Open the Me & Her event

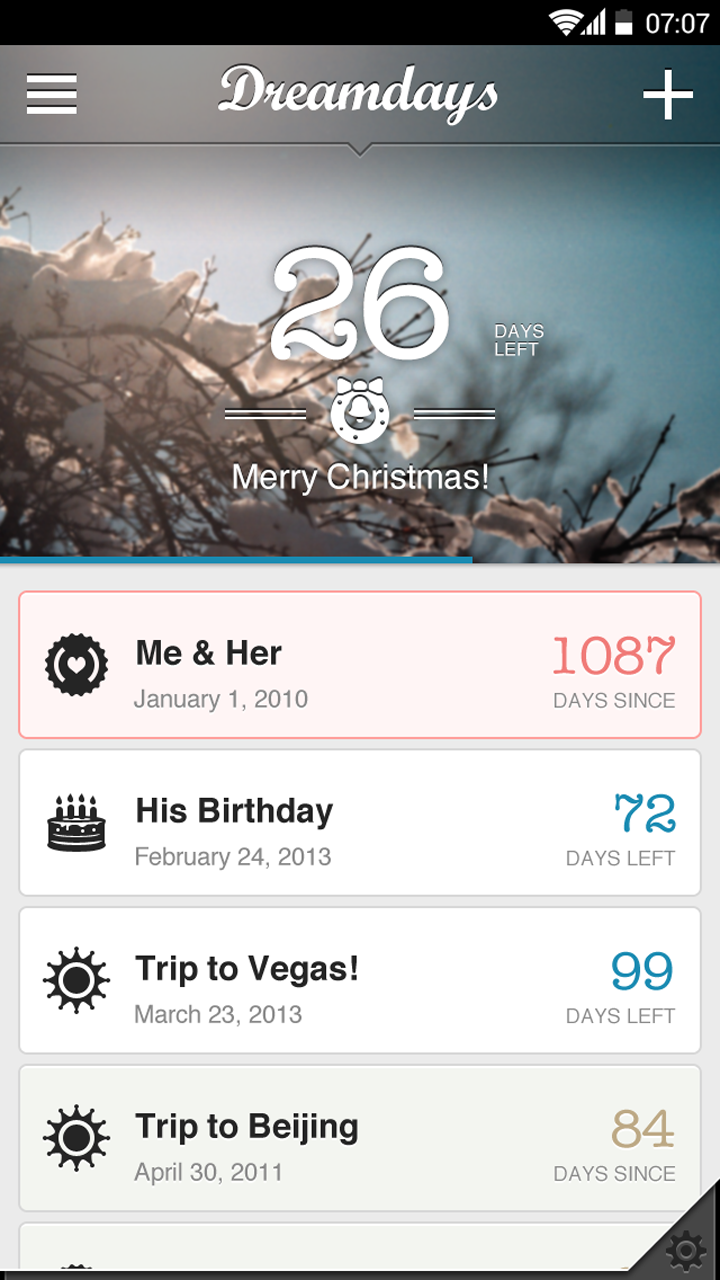pyautogui.click(x=360, y=665)
